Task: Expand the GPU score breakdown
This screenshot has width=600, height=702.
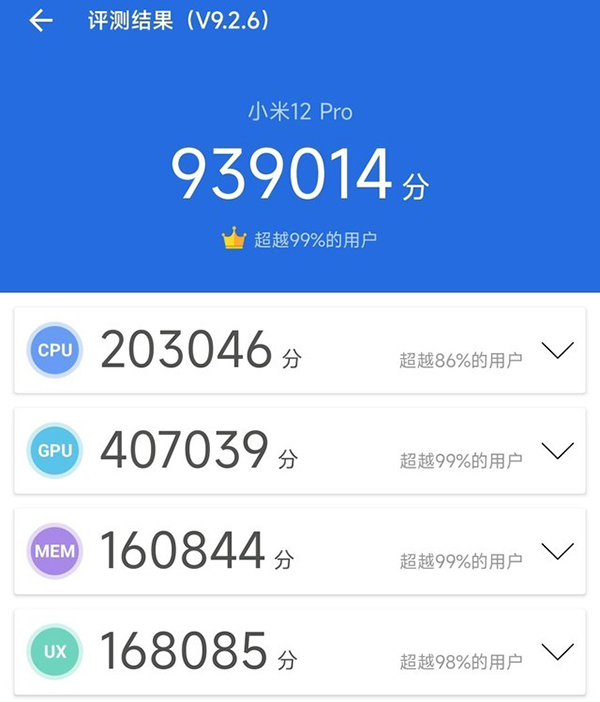Action: point(556,450)
